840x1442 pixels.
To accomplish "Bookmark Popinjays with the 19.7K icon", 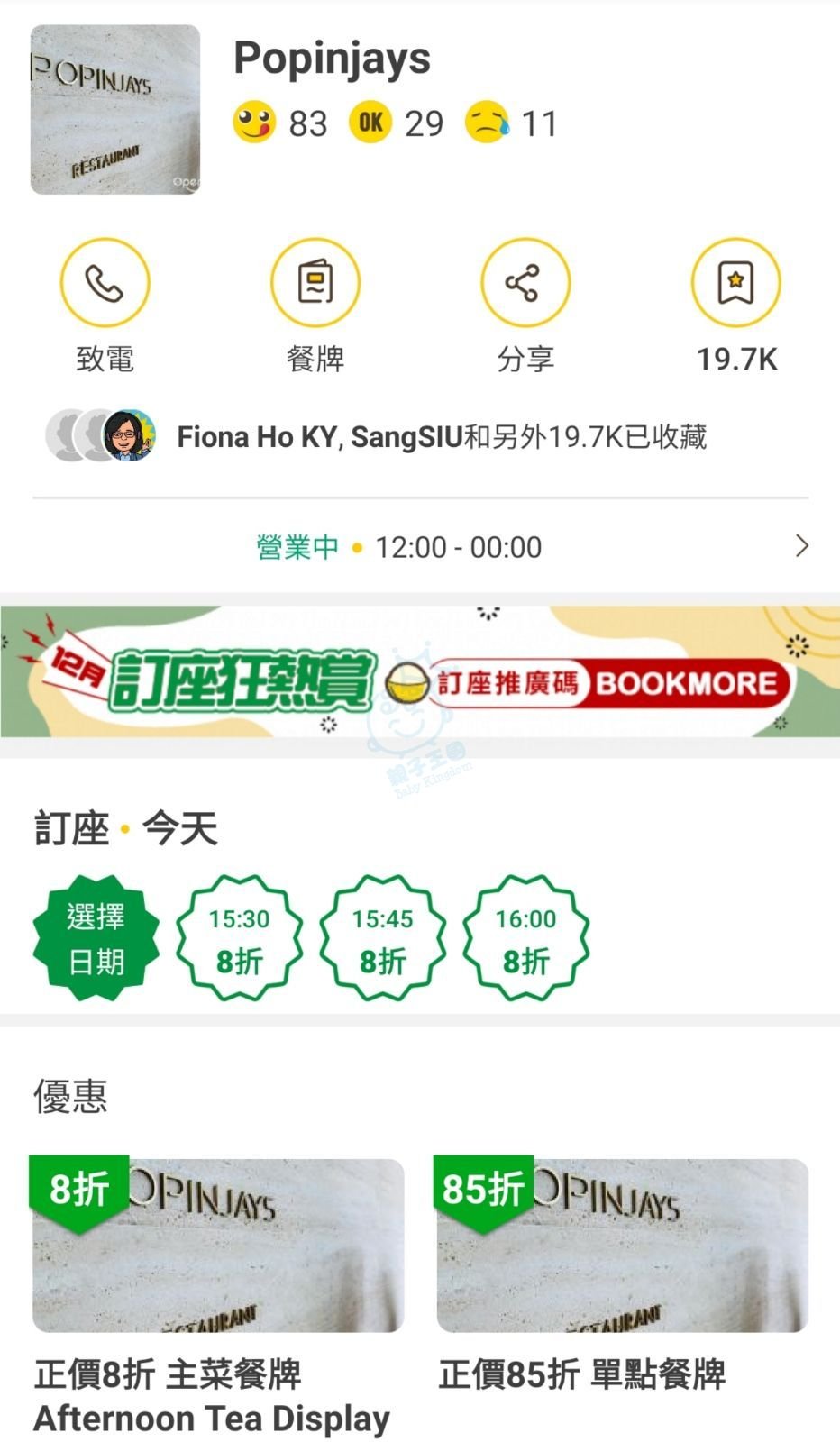I will (x=735, y=283).
